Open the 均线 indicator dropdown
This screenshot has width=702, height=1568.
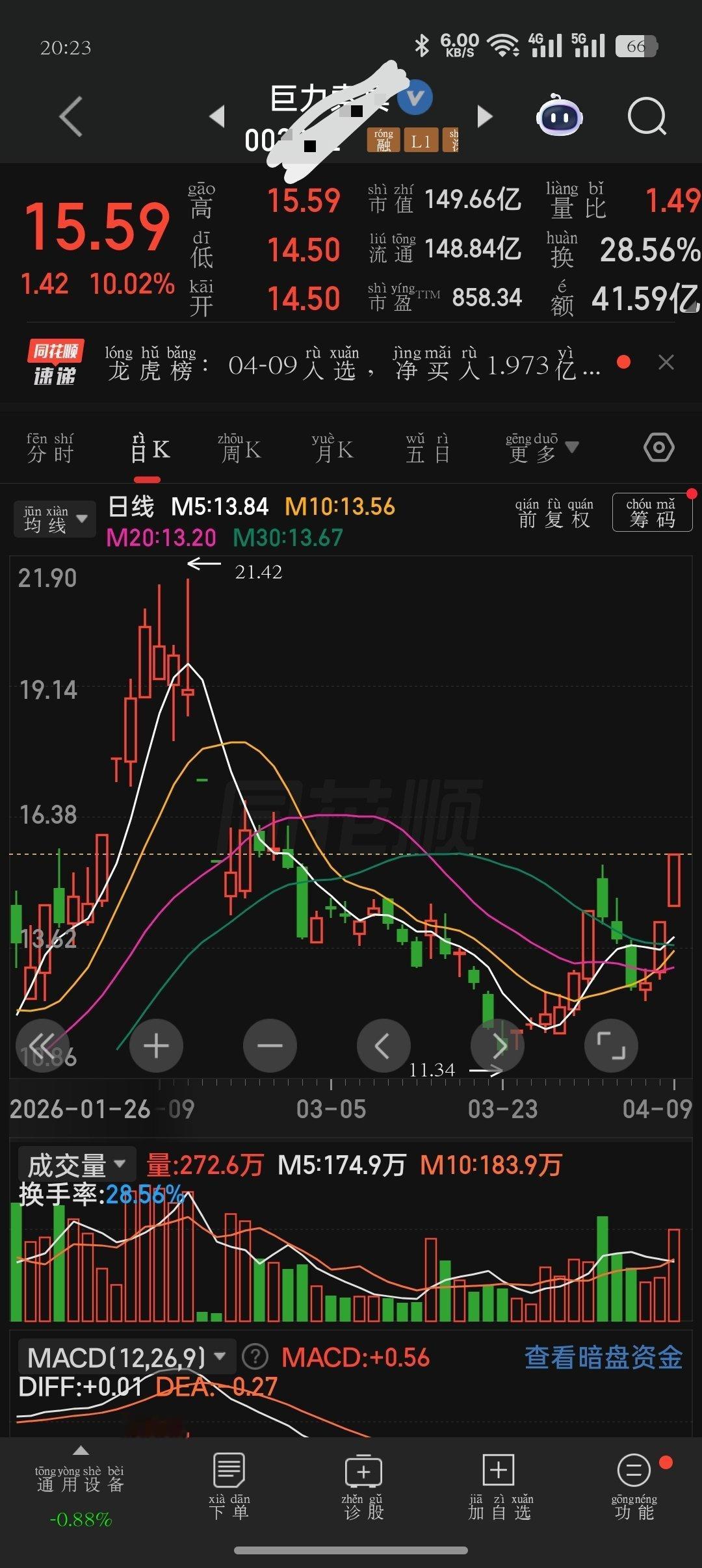[x=55, y=519]
